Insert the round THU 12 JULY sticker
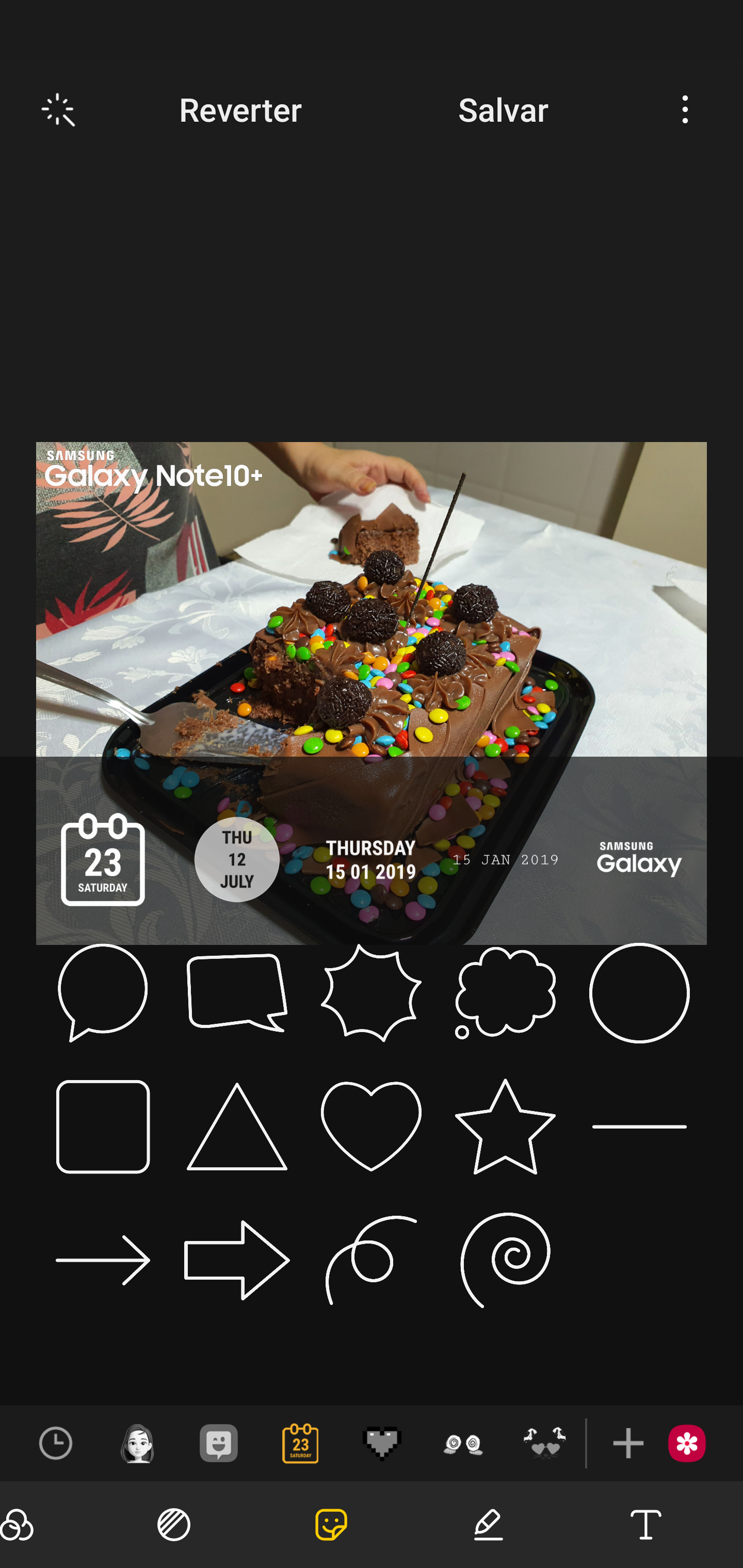 point(237,859)
